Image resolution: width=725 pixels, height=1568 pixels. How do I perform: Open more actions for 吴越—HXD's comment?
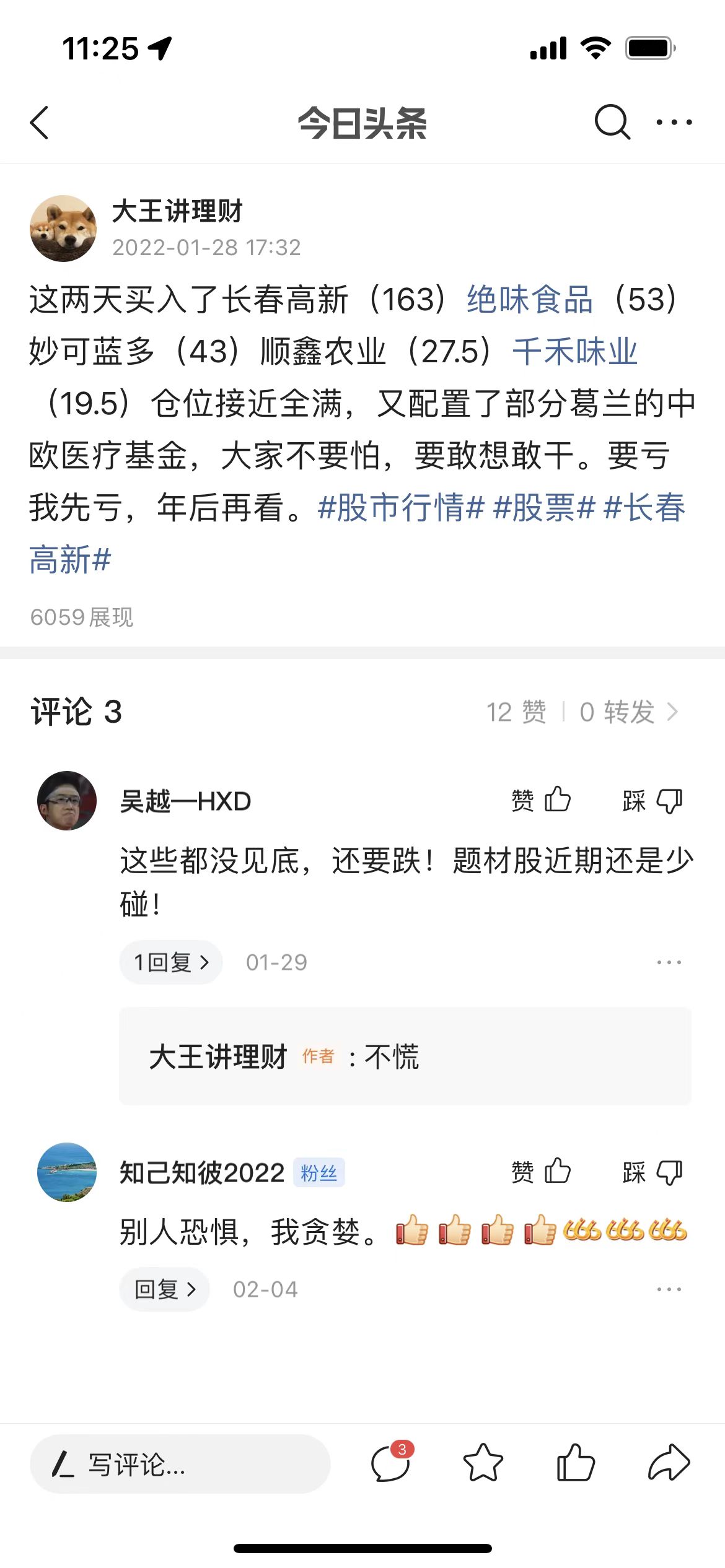669,962
